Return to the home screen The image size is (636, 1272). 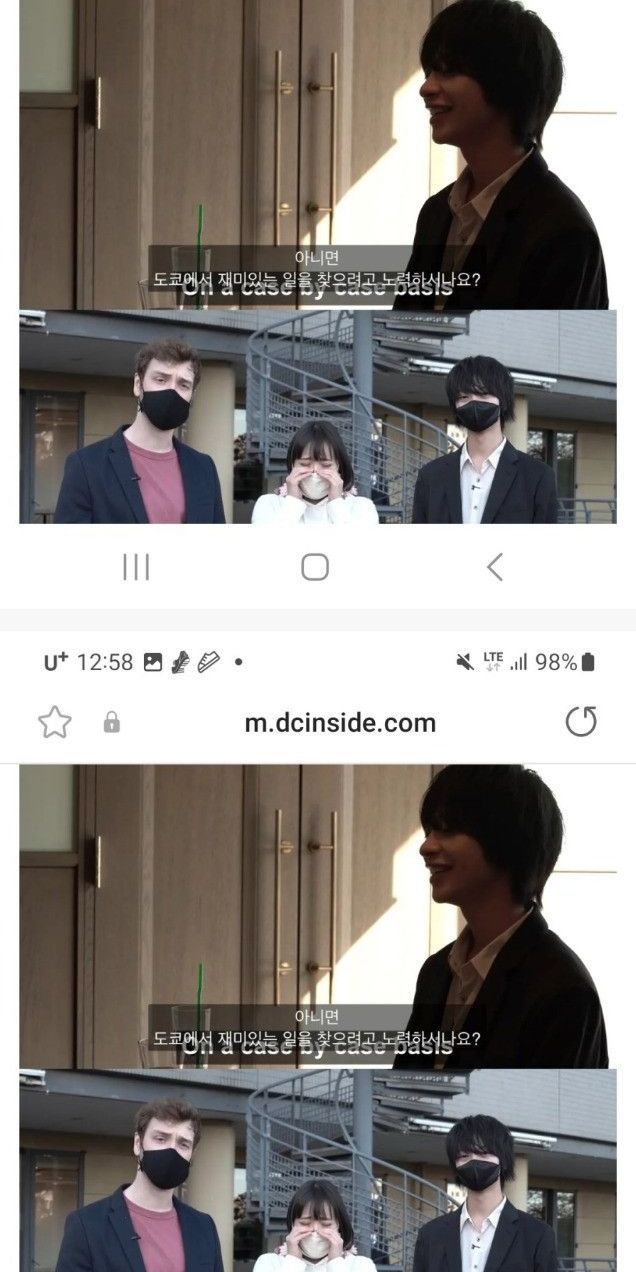(315, 567)
